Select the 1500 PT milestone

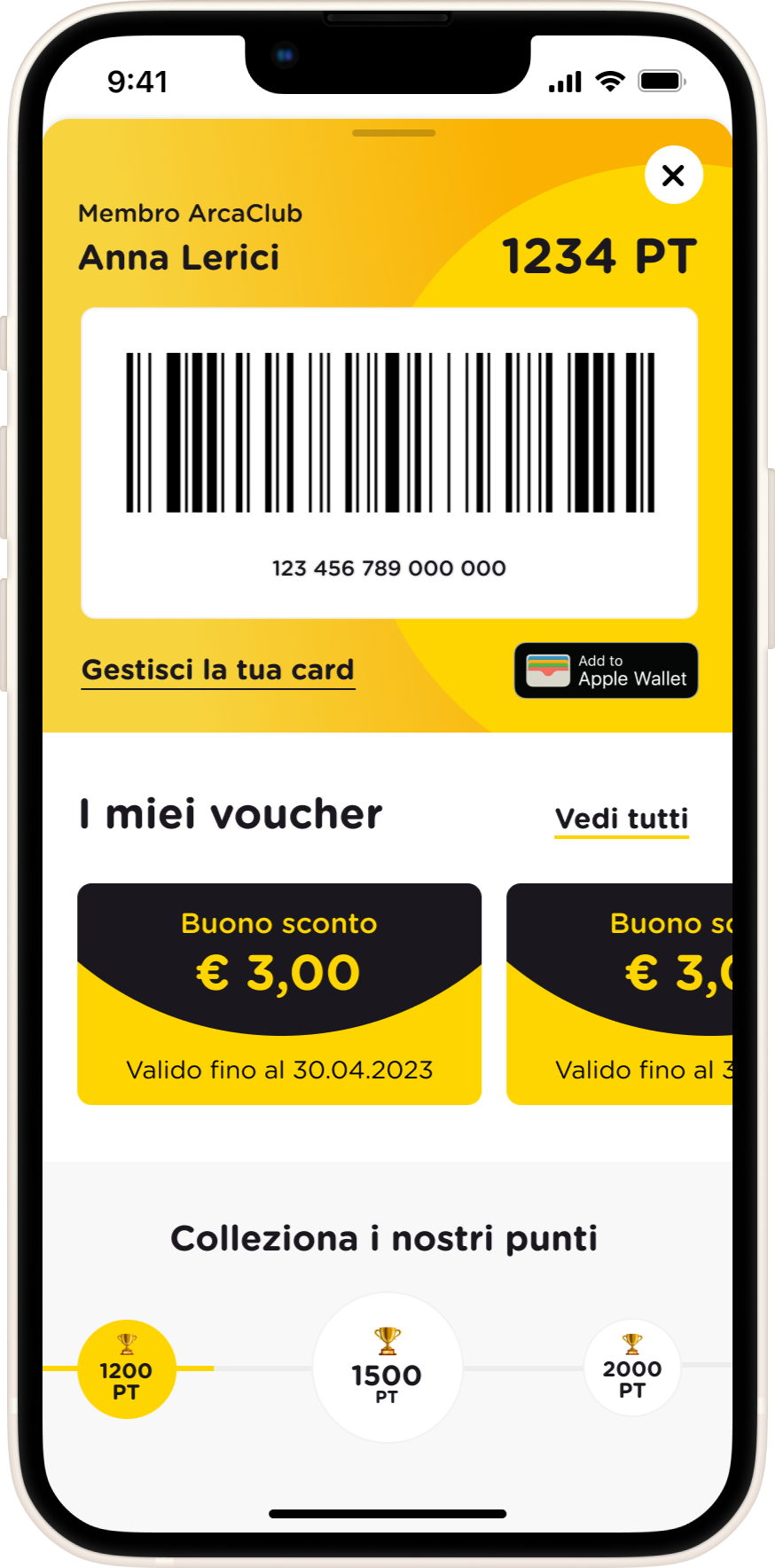(x=387, y=1368)
